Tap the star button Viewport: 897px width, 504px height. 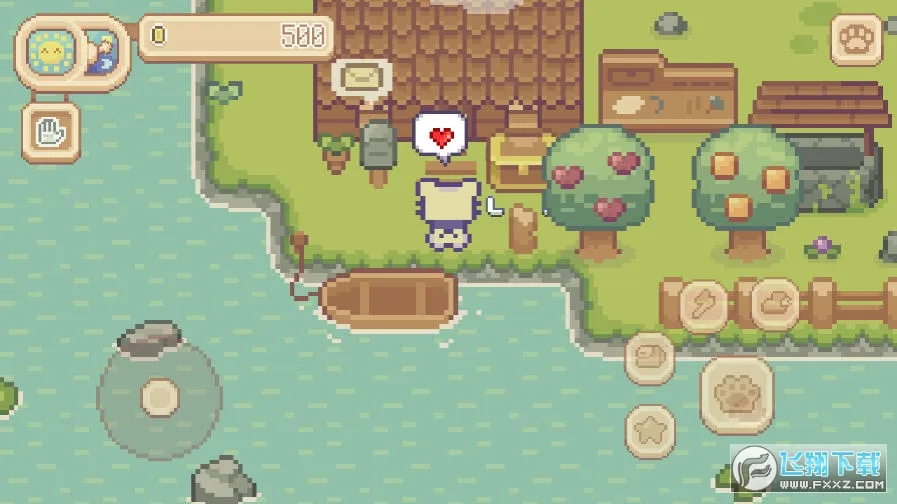pos(650,431)
